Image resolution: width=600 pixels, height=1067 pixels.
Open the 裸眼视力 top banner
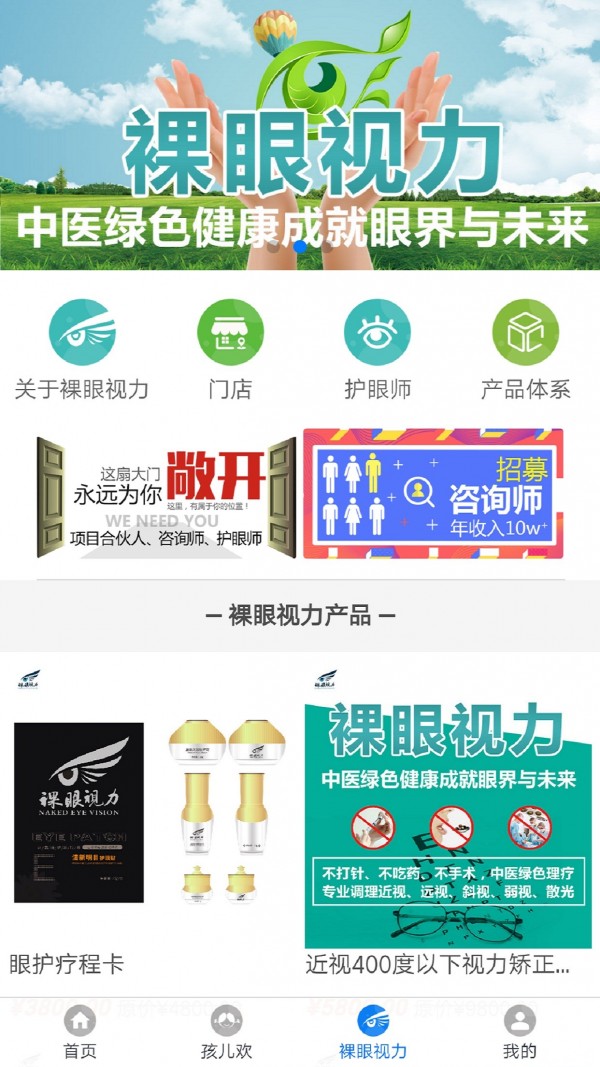pos(300,135)
